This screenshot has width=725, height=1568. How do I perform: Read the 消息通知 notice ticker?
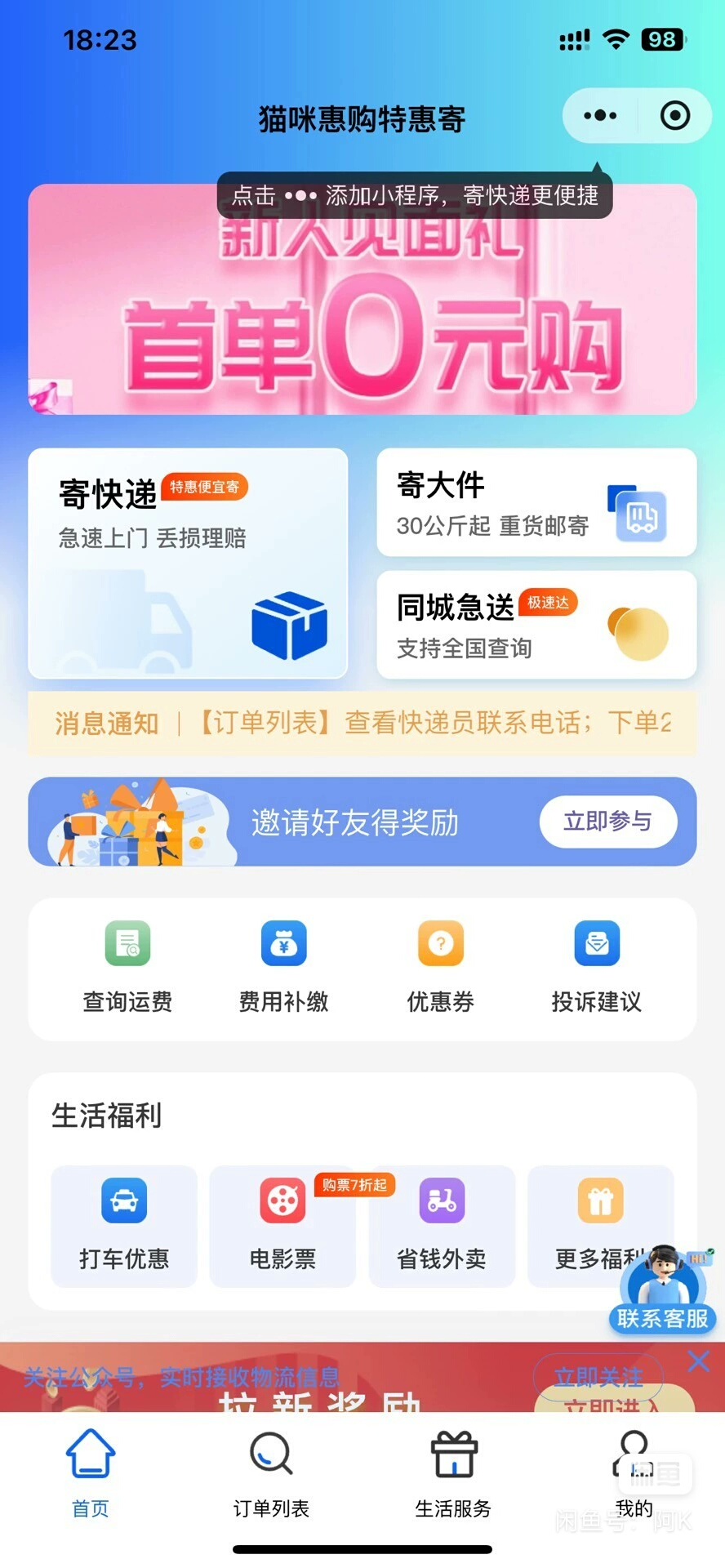click(x=362, y=723)
